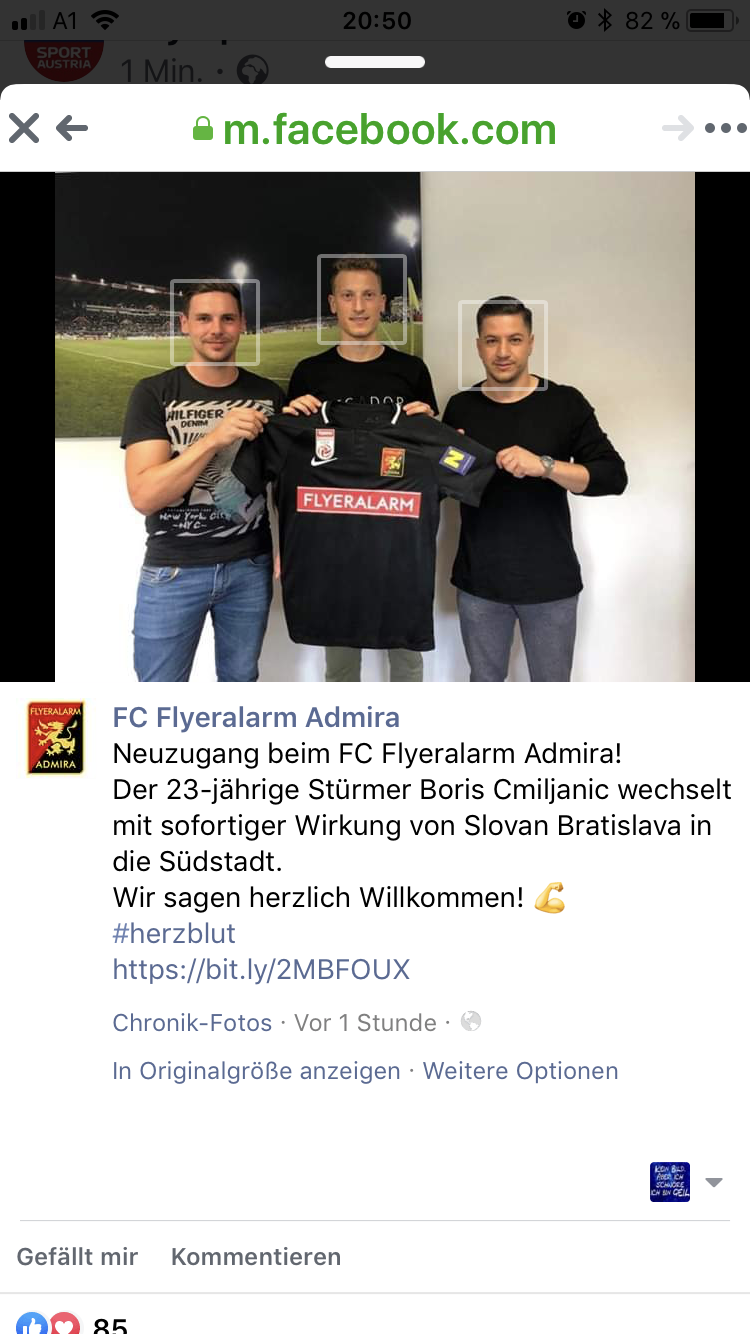Open Weitere Optionen
The height and width of the screenshot is (1334, 750).
click(520, 1071)
